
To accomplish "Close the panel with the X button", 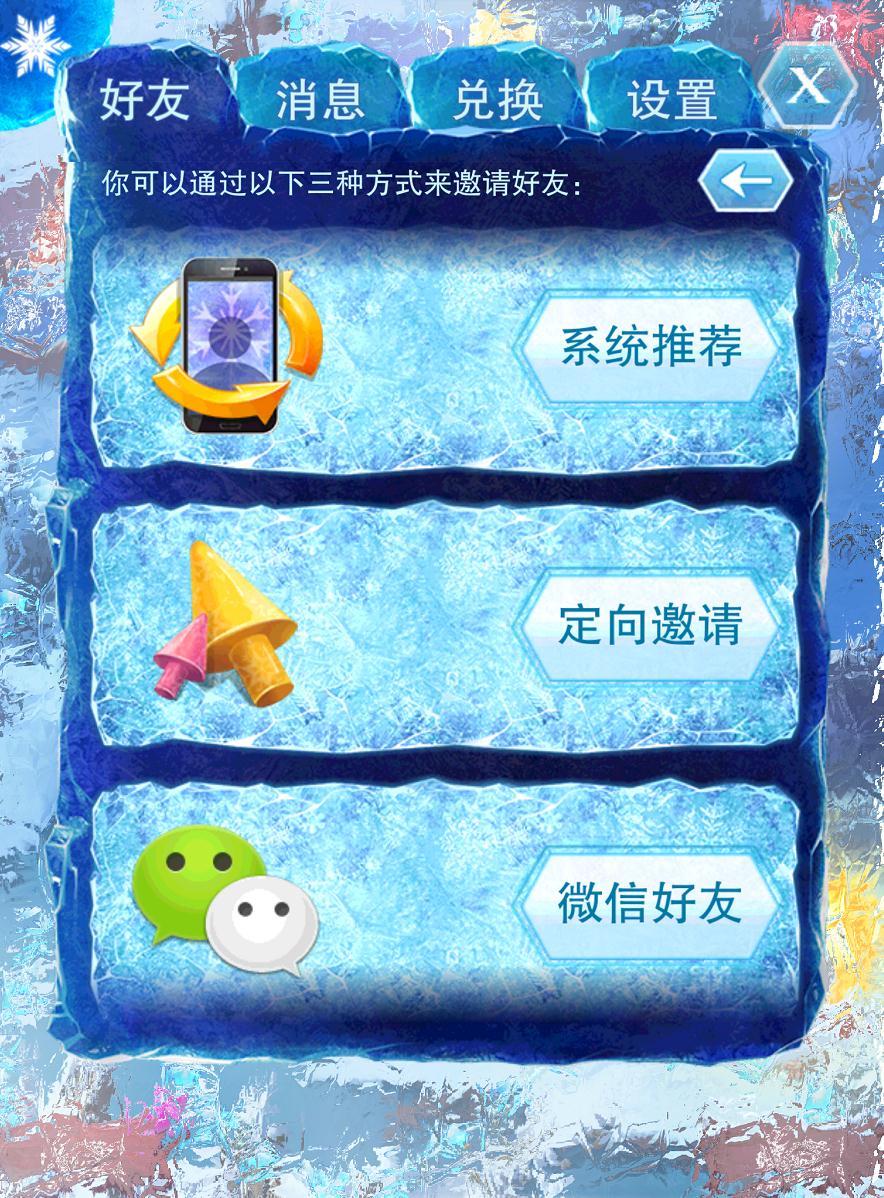I will (808, 87).
